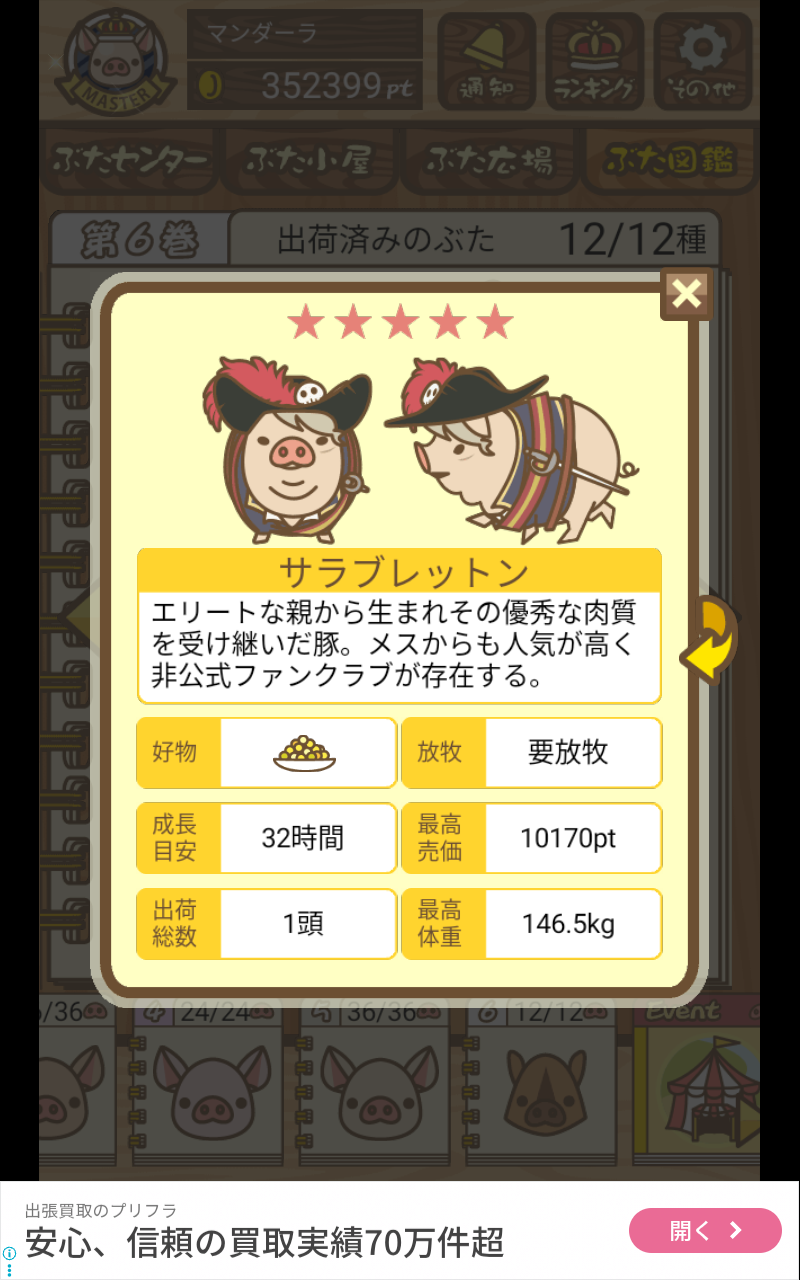Open the ad's 開く button
The image size is (800, 1280).
pyautogui.click(x=705, y=1230)
